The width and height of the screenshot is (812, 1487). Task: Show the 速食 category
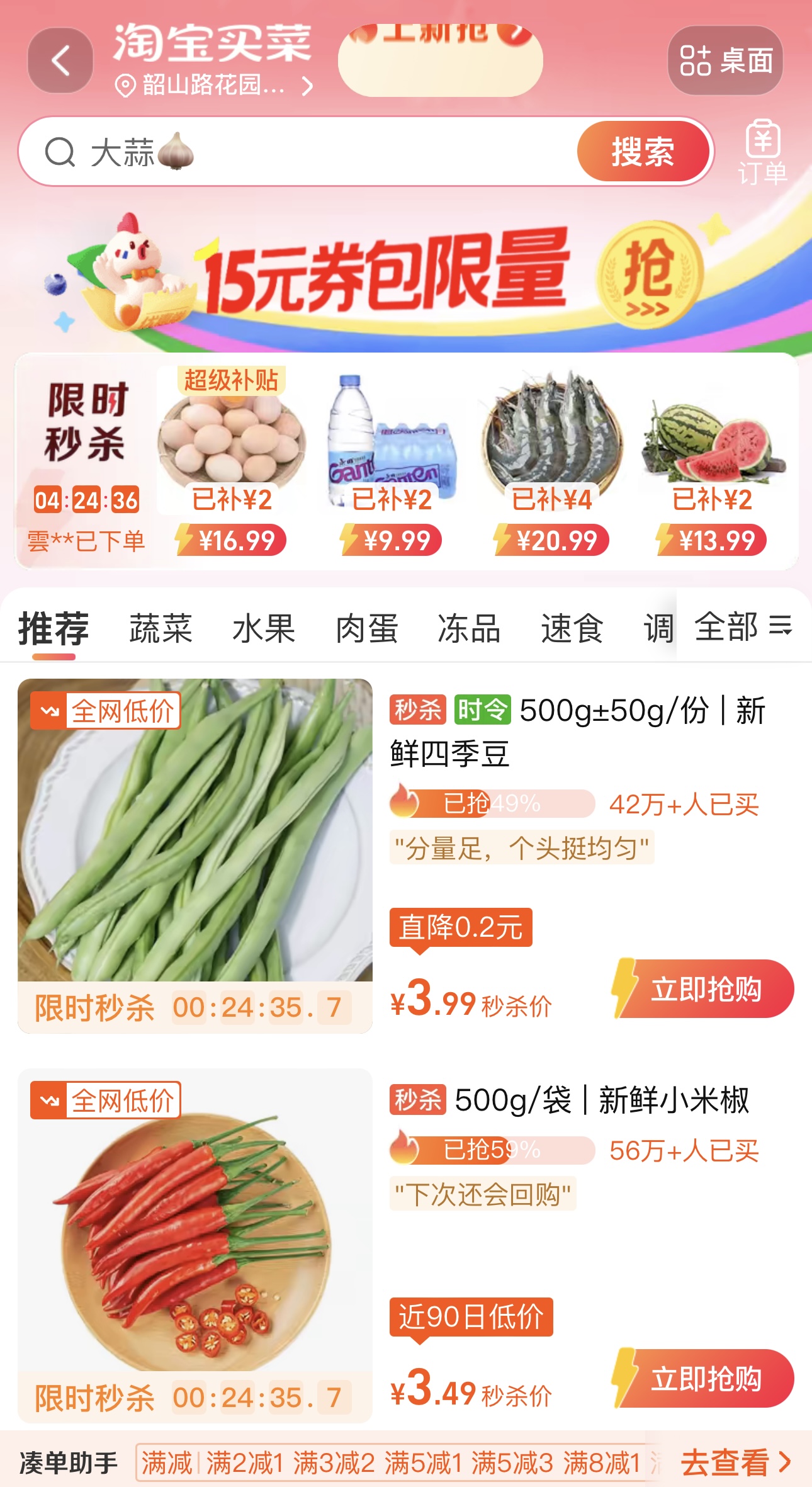tap(572, 628)
